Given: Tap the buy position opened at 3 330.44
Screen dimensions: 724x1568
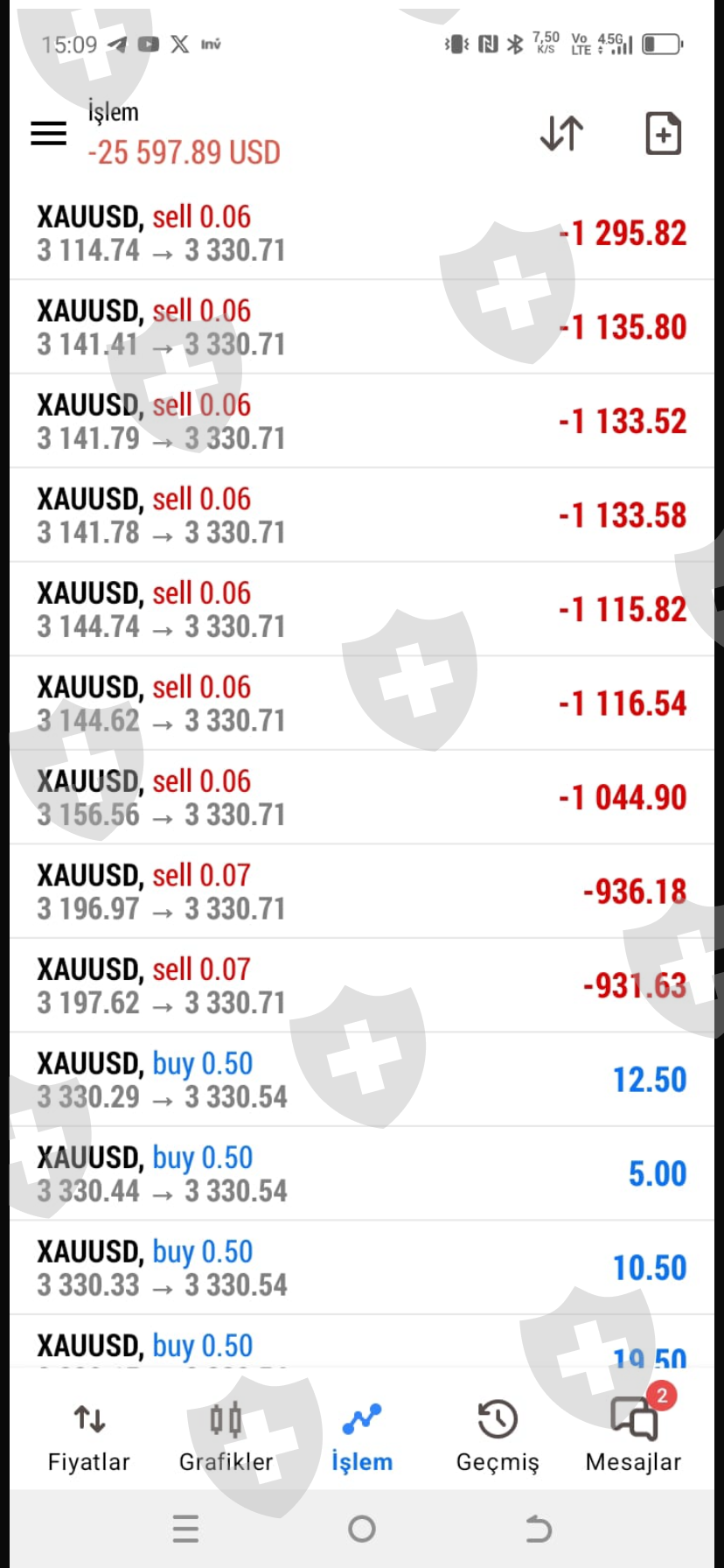Looking at the screenshot, I should click(x=361, y=1173).
